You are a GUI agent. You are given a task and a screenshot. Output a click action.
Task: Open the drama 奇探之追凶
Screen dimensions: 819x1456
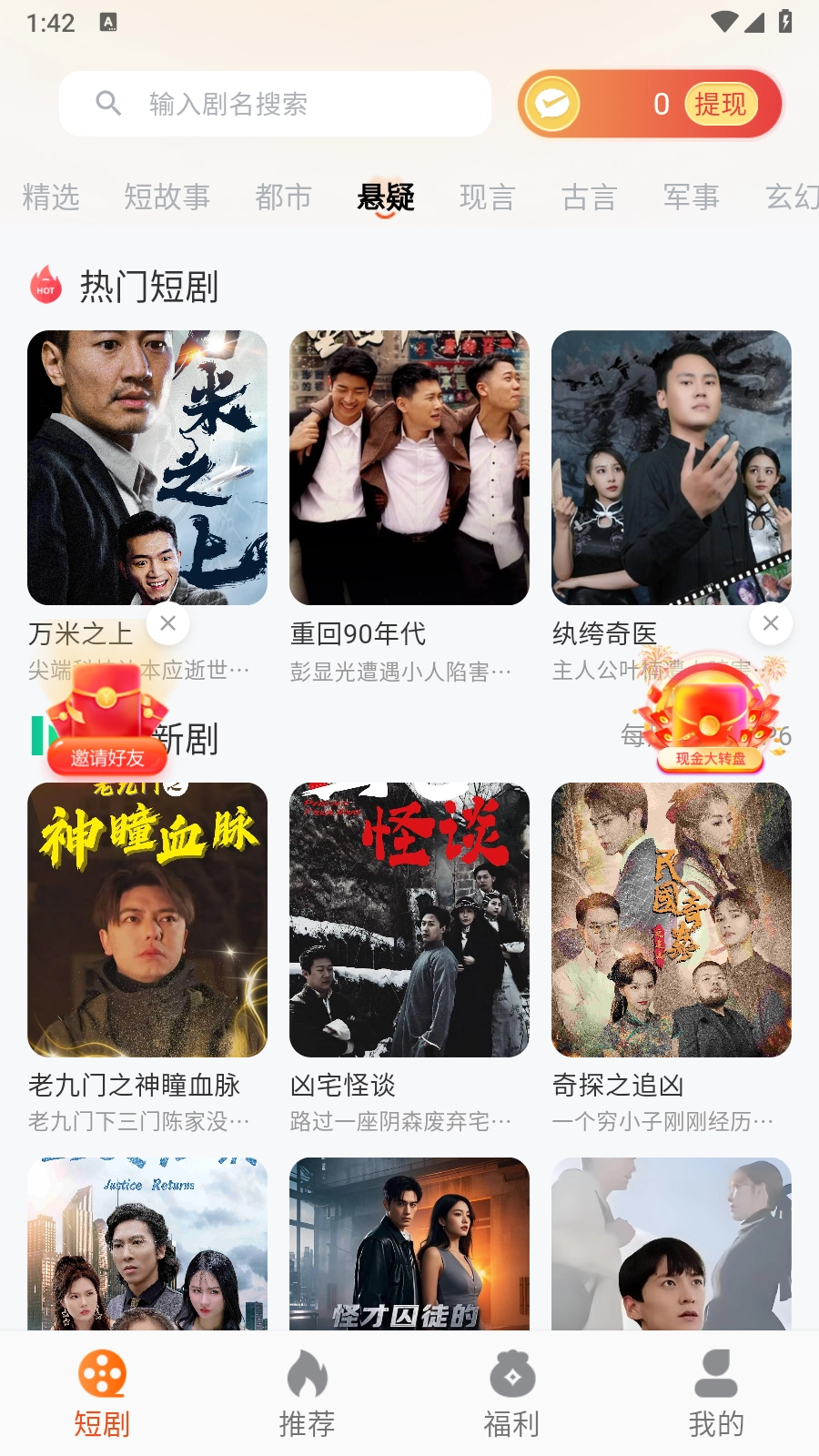coord(672,919)
